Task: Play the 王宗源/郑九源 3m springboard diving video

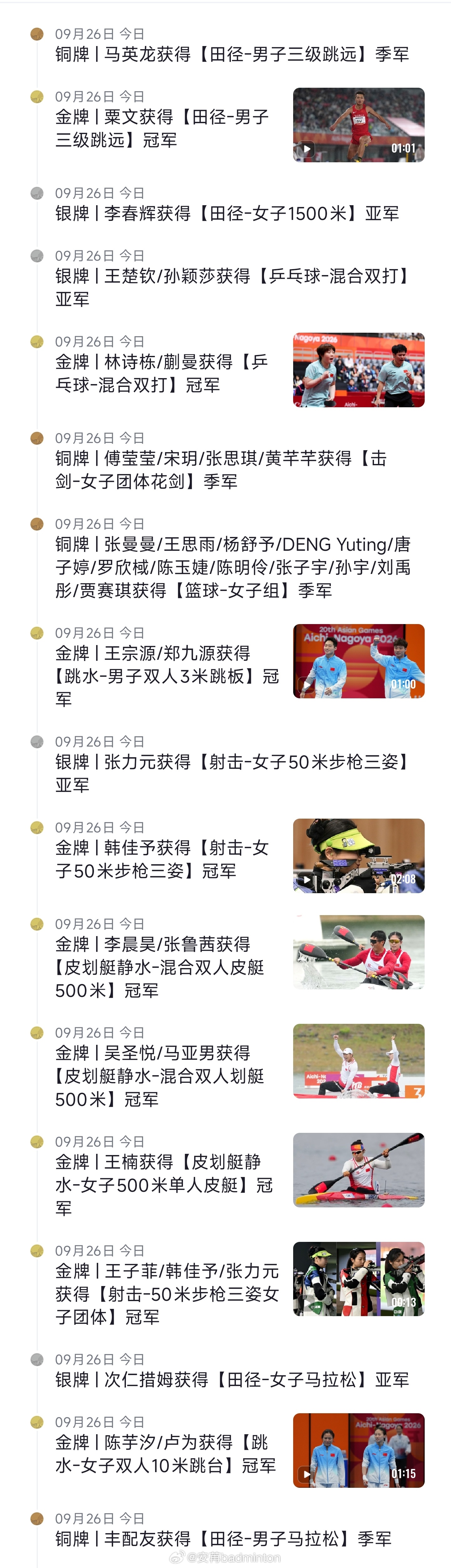Action: [359, 661]
